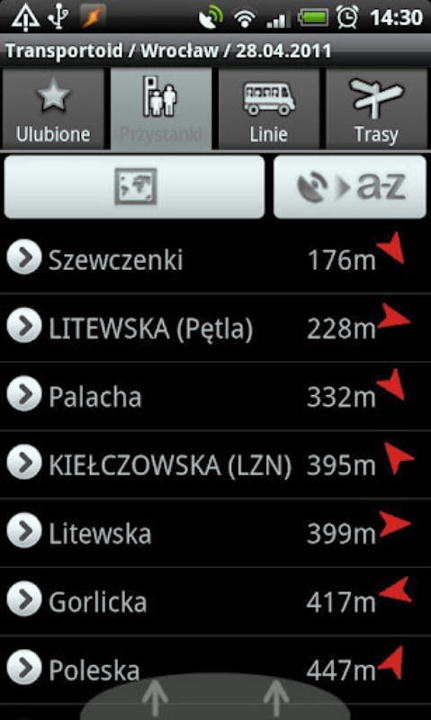Open the Litewska stop at 399m
This screenshot has width=431, height=720.
point(215,533)
